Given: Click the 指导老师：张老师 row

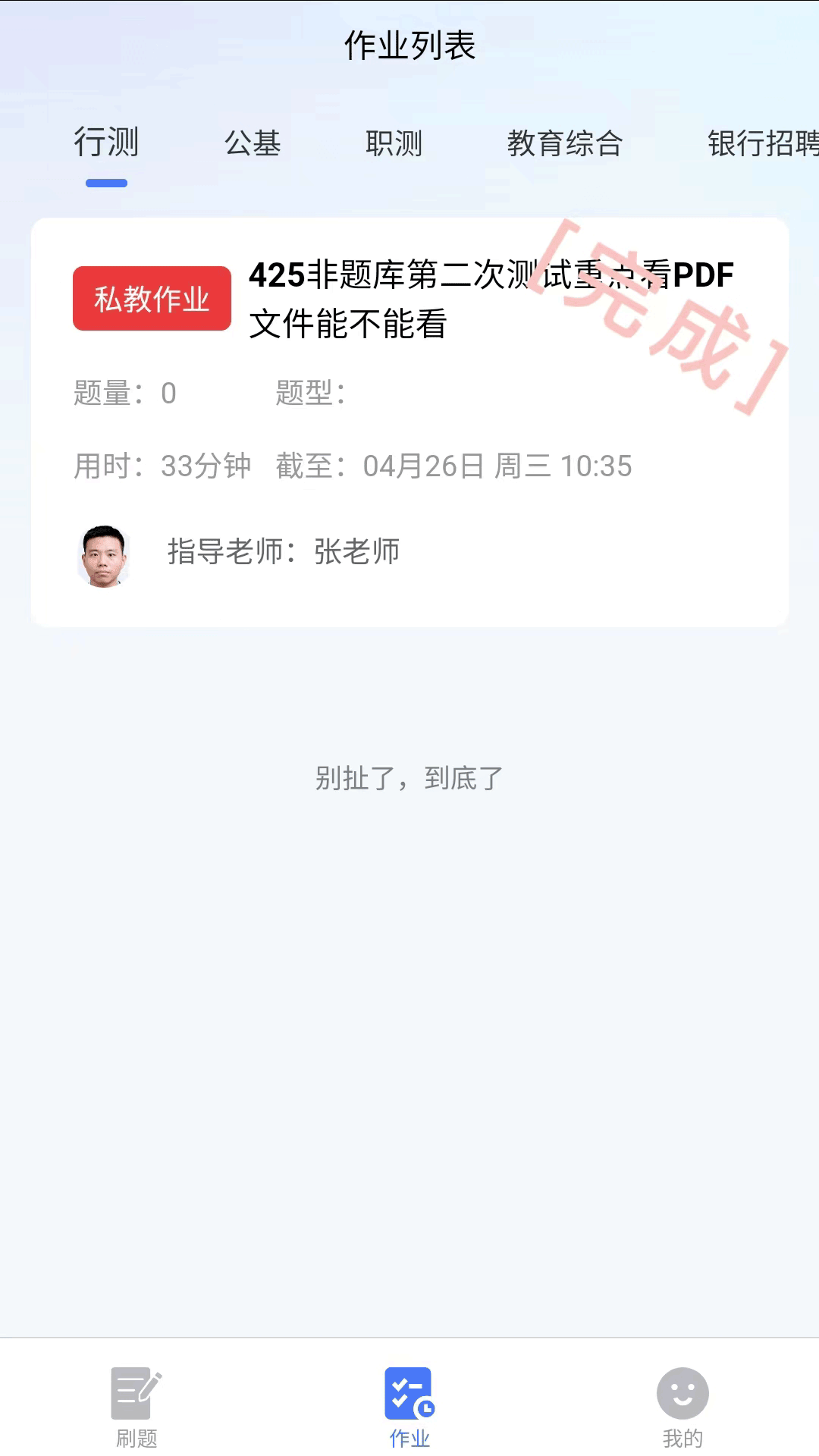Looking at the screenshot, I should (x=283, y=552).
